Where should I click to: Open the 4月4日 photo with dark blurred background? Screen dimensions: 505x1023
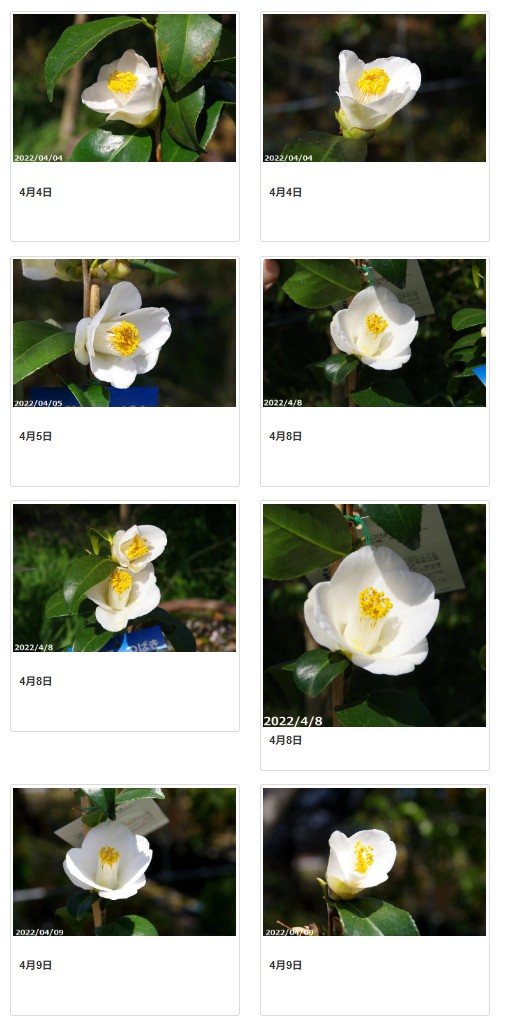tap(375, 88)
